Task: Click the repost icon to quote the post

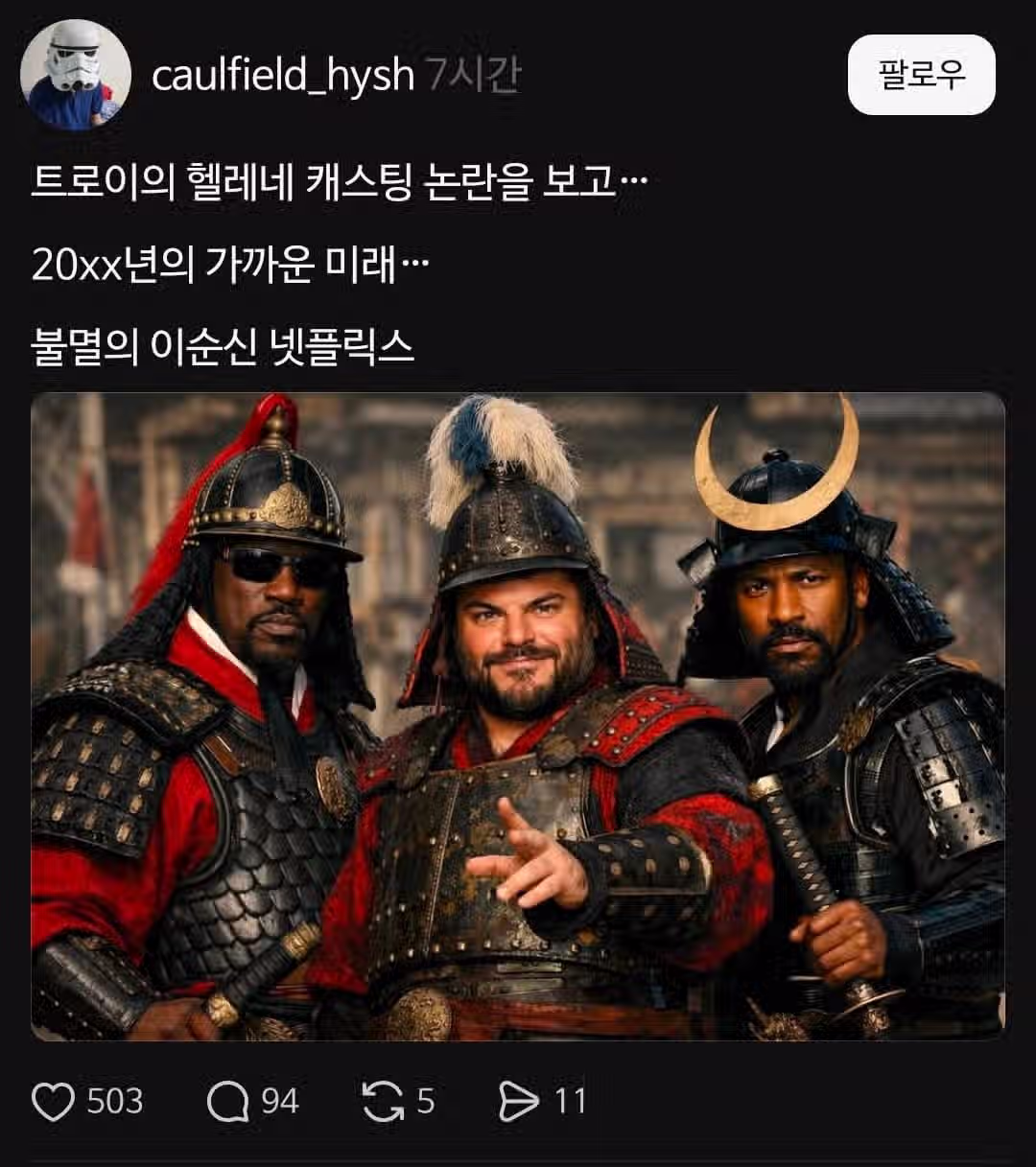Action: point(385,1103)
